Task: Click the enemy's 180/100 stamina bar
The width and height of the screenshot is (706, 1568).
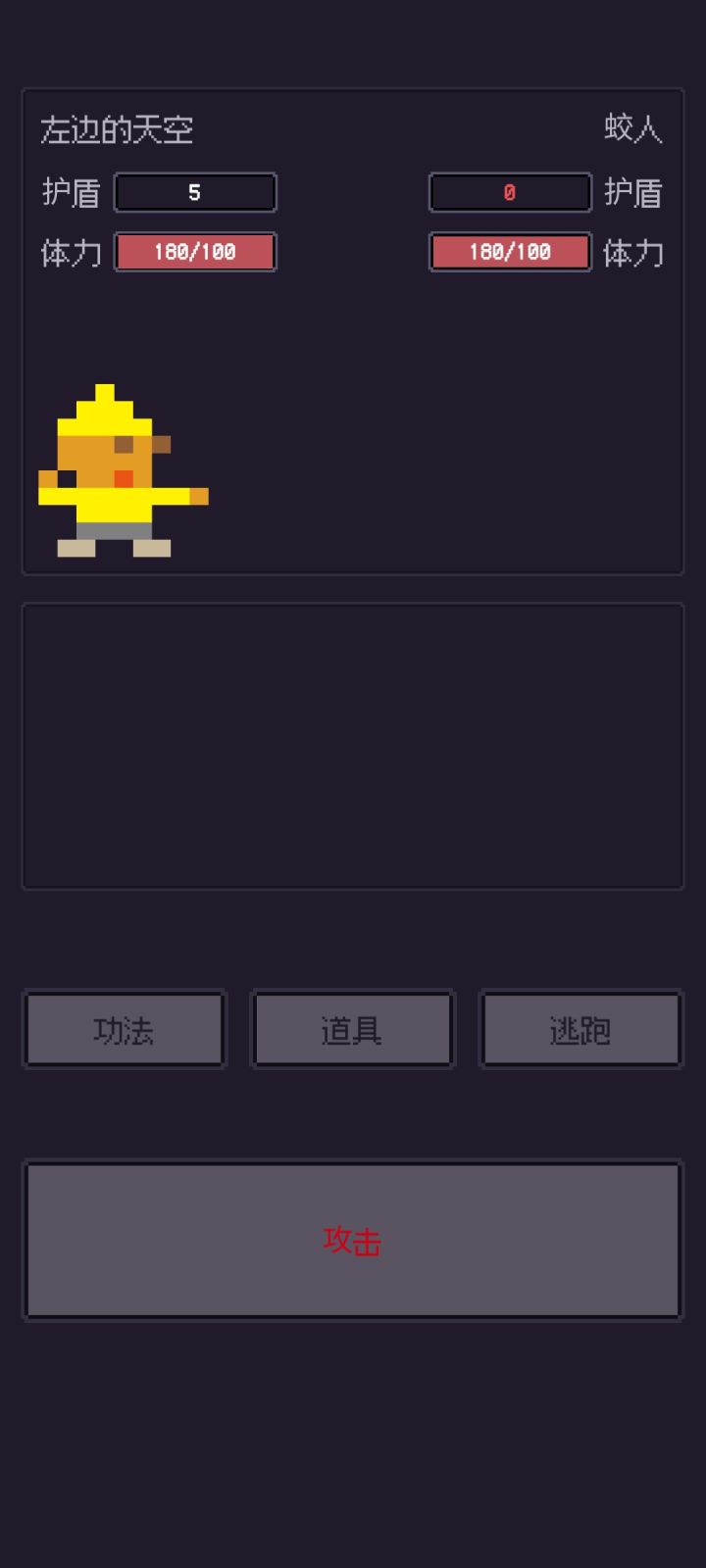Action: point(509,252)
